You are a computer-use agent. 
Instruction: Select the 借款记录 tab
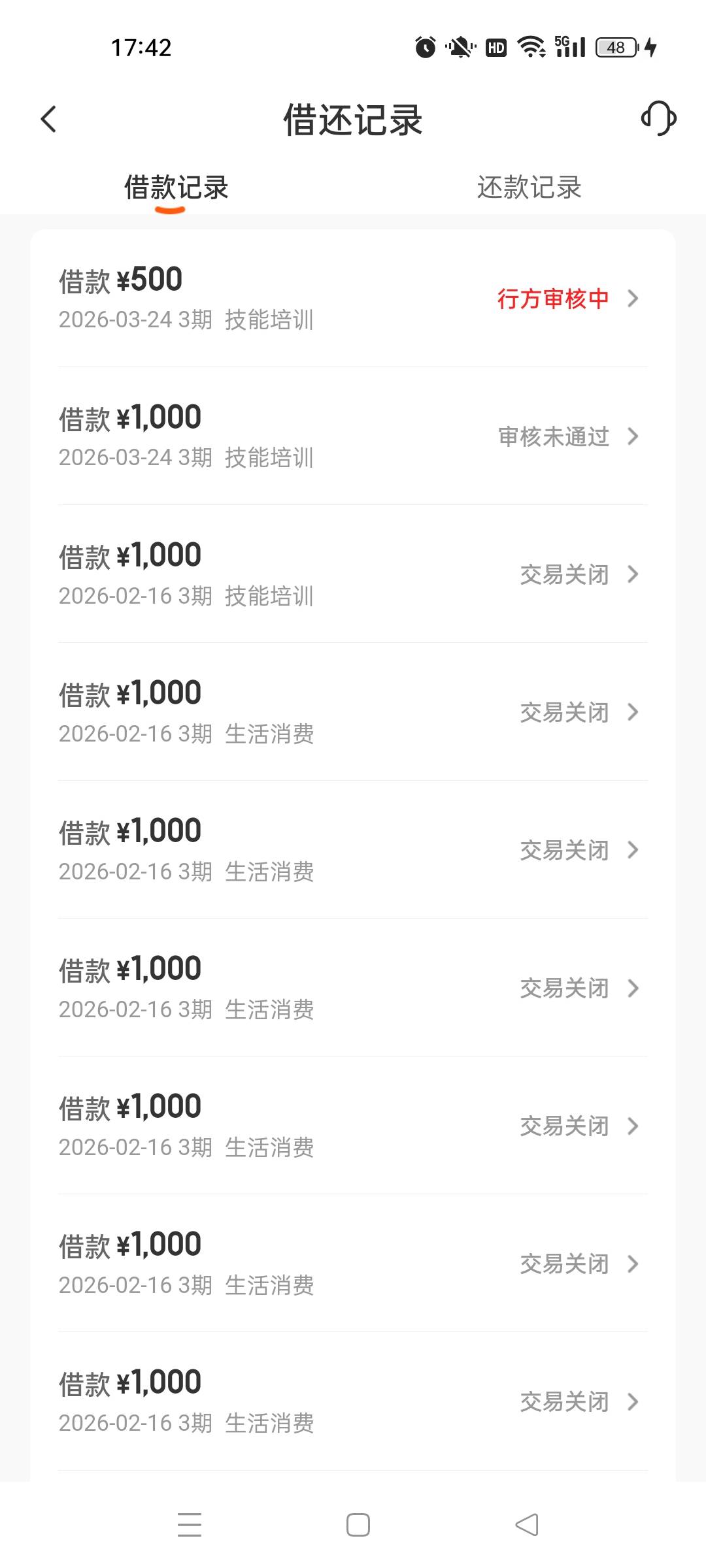tap(176, 188)
